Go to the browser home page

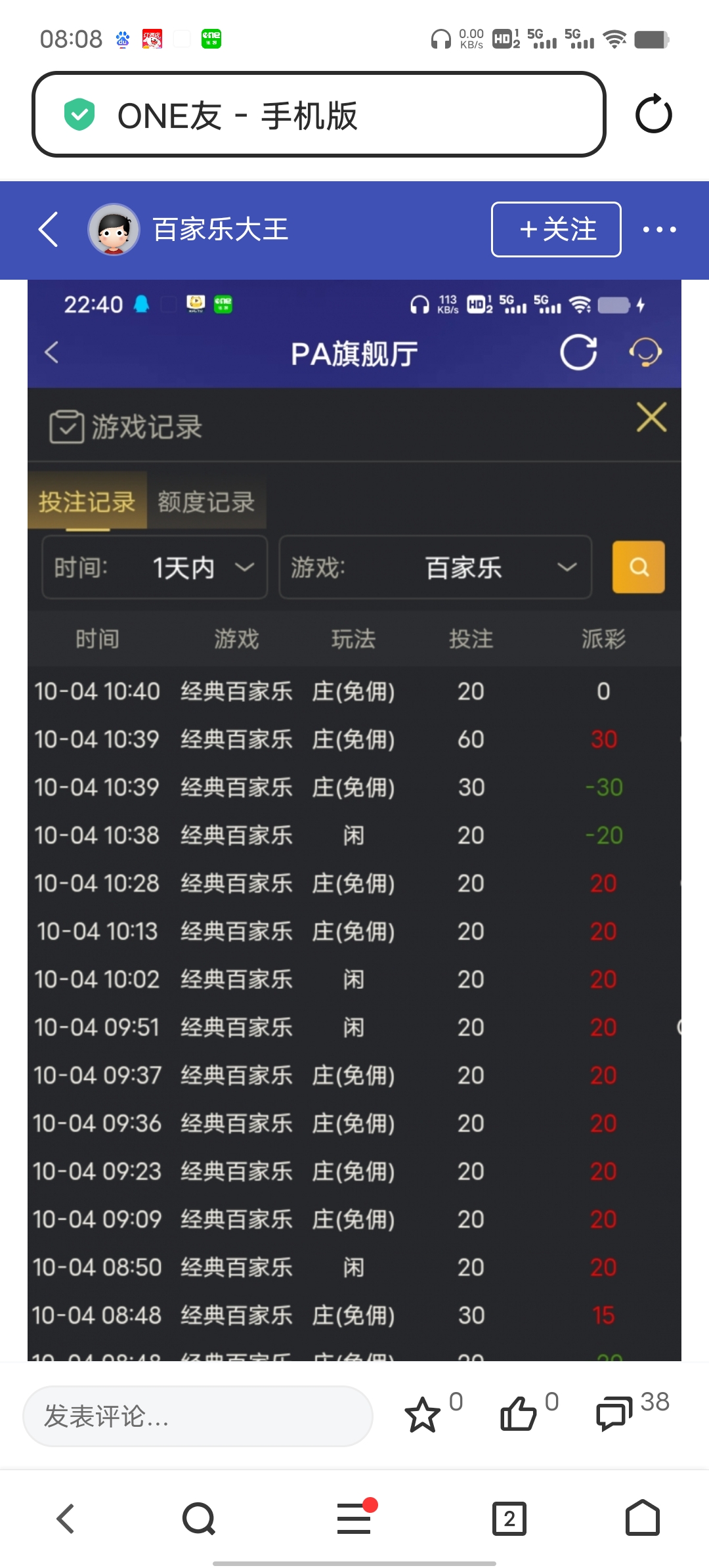pos(642,1518)
